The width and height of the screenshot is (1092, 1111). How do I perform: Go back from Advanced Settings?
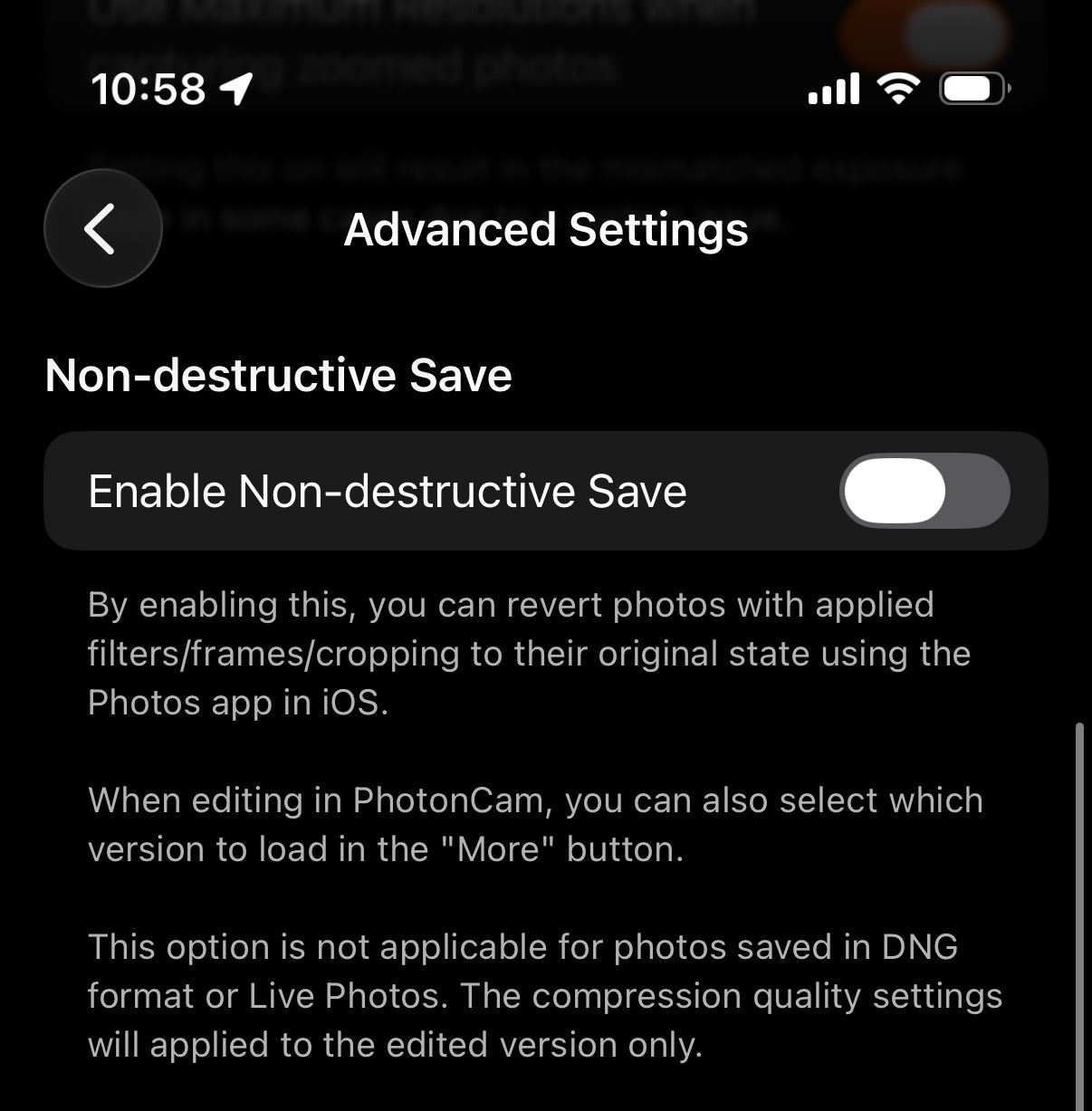[102, 228]
